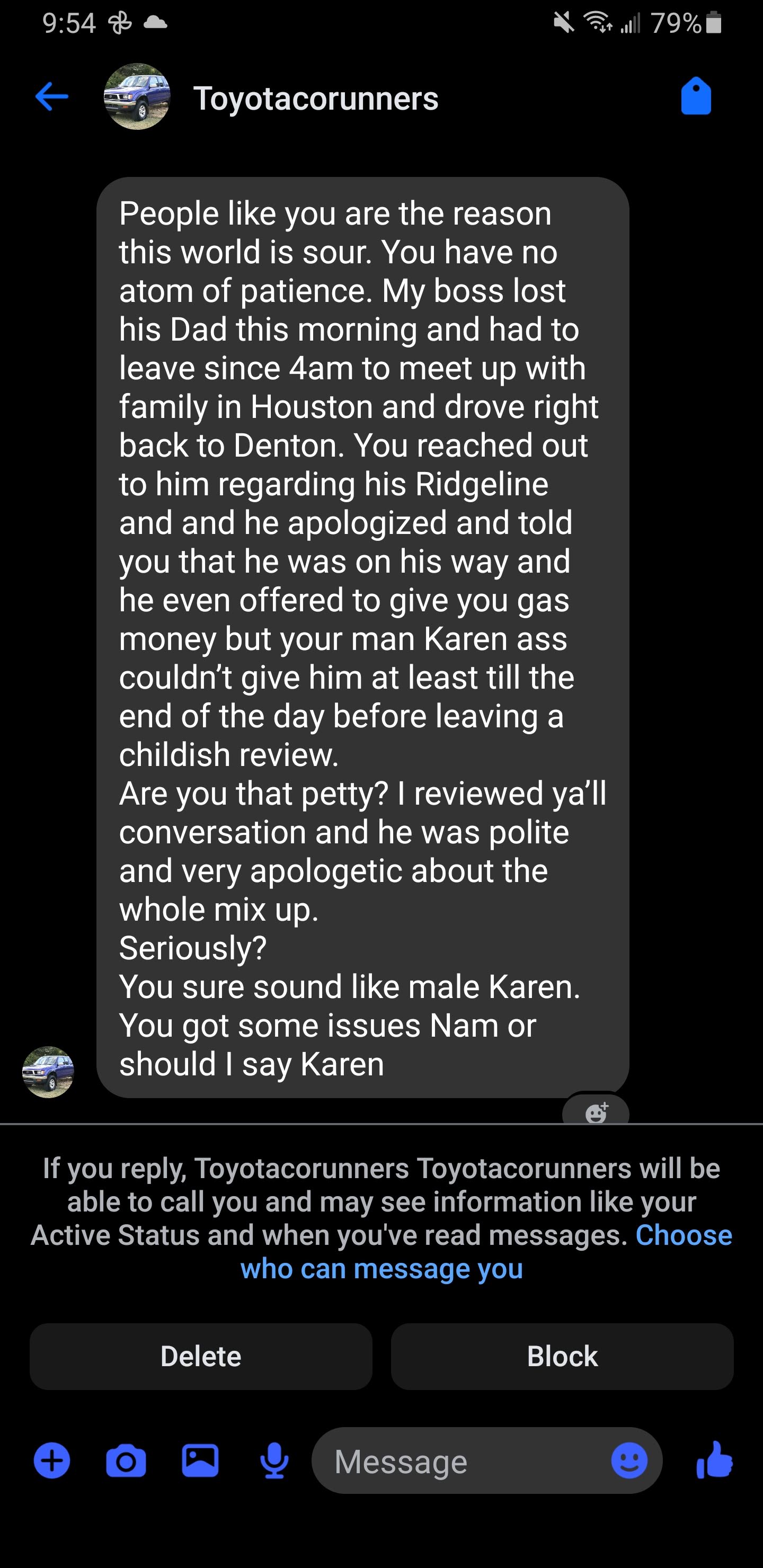Open the blue tag icon
The height and width of the screenshot is (1568, 763).
tap(695, 96)
